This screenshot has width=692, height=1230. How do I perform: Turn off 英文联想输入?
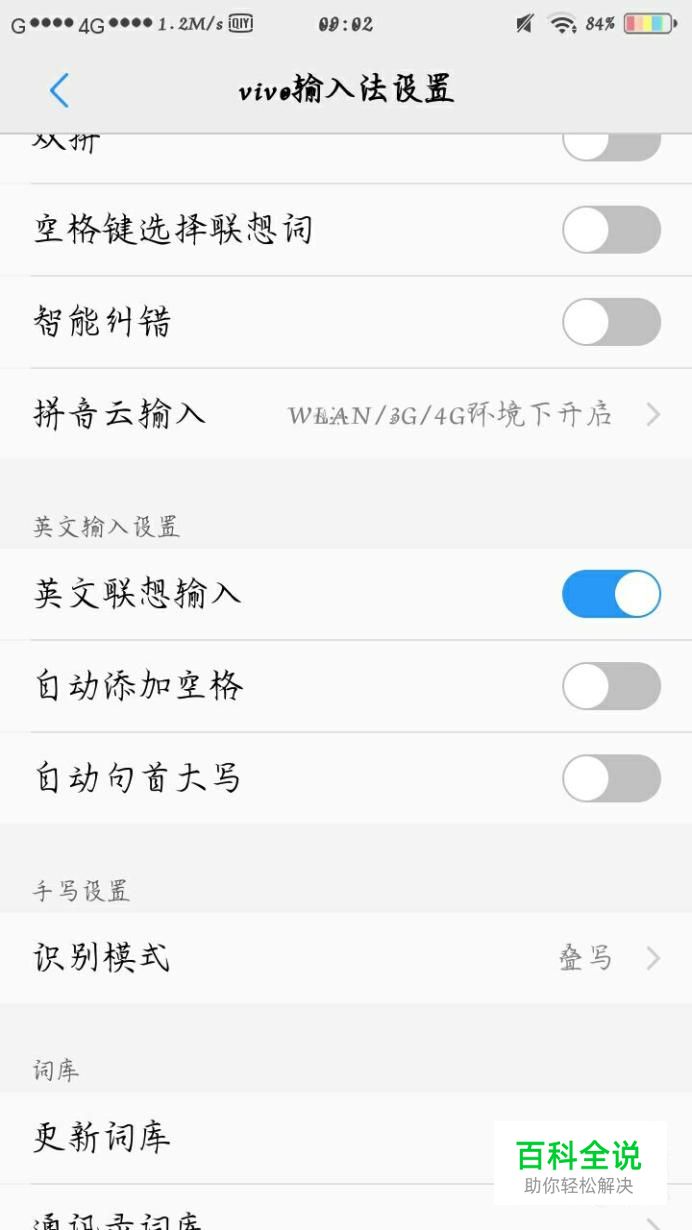coord(611,594)
